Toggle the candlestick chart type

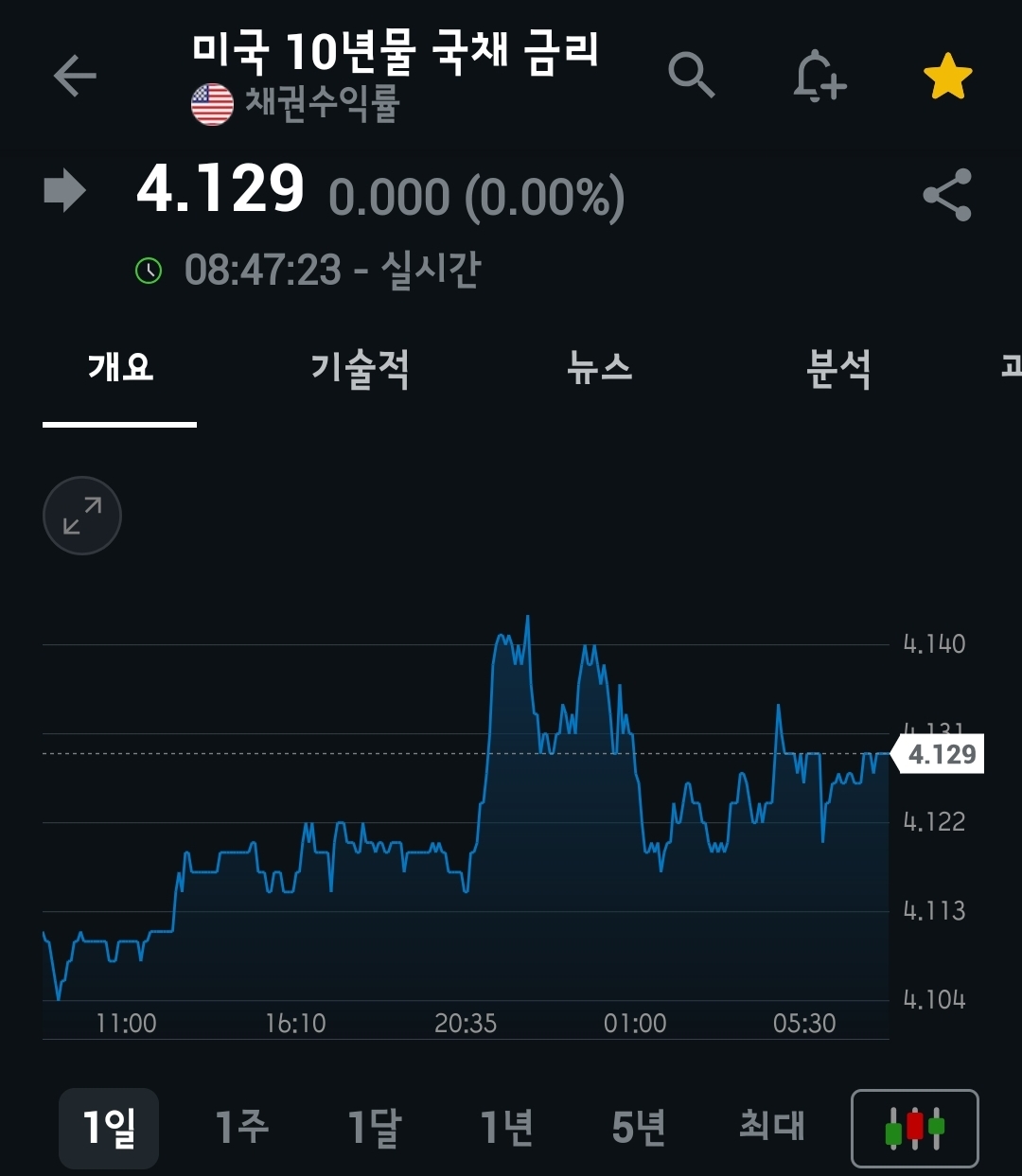[x=914, y=1128]
